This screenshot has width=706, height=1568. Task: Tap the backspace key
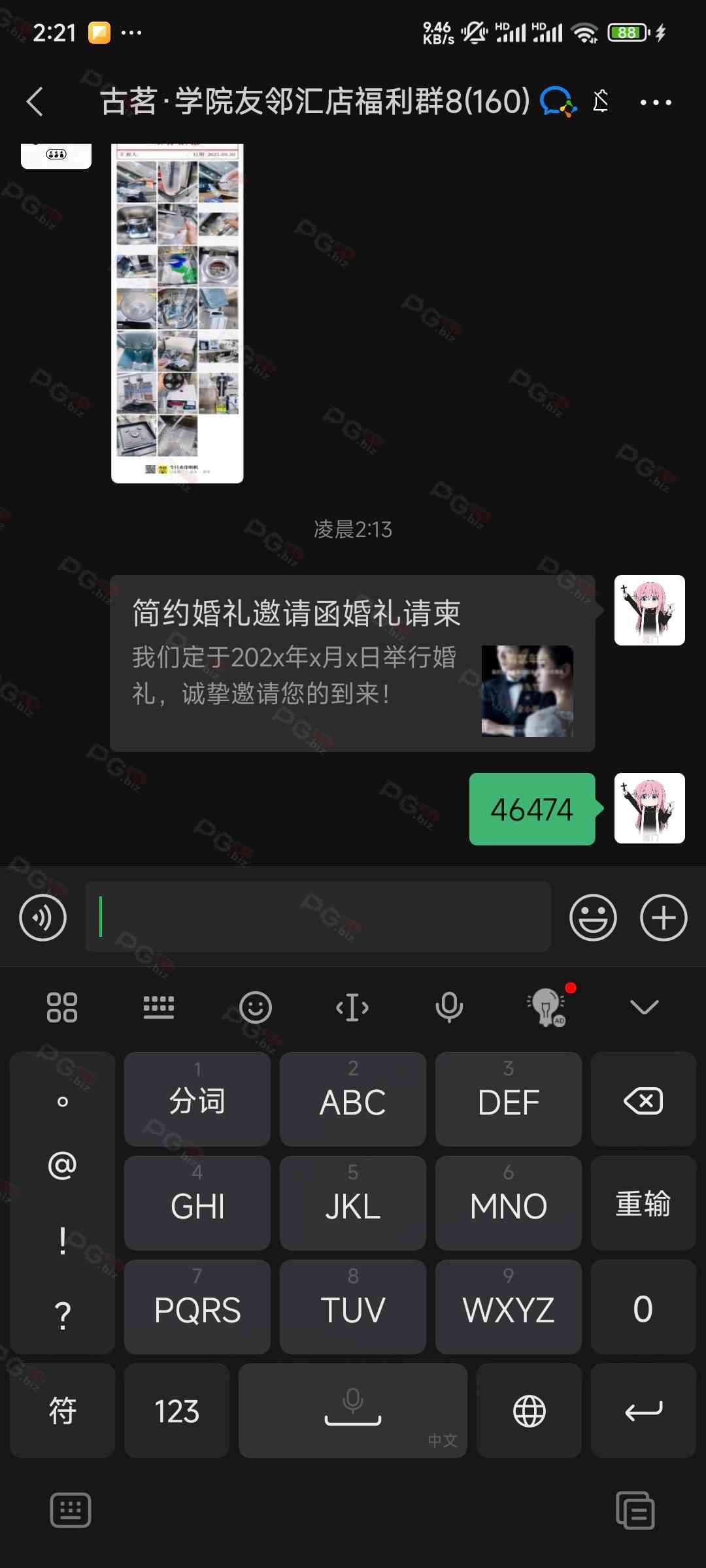point(643,1101)
